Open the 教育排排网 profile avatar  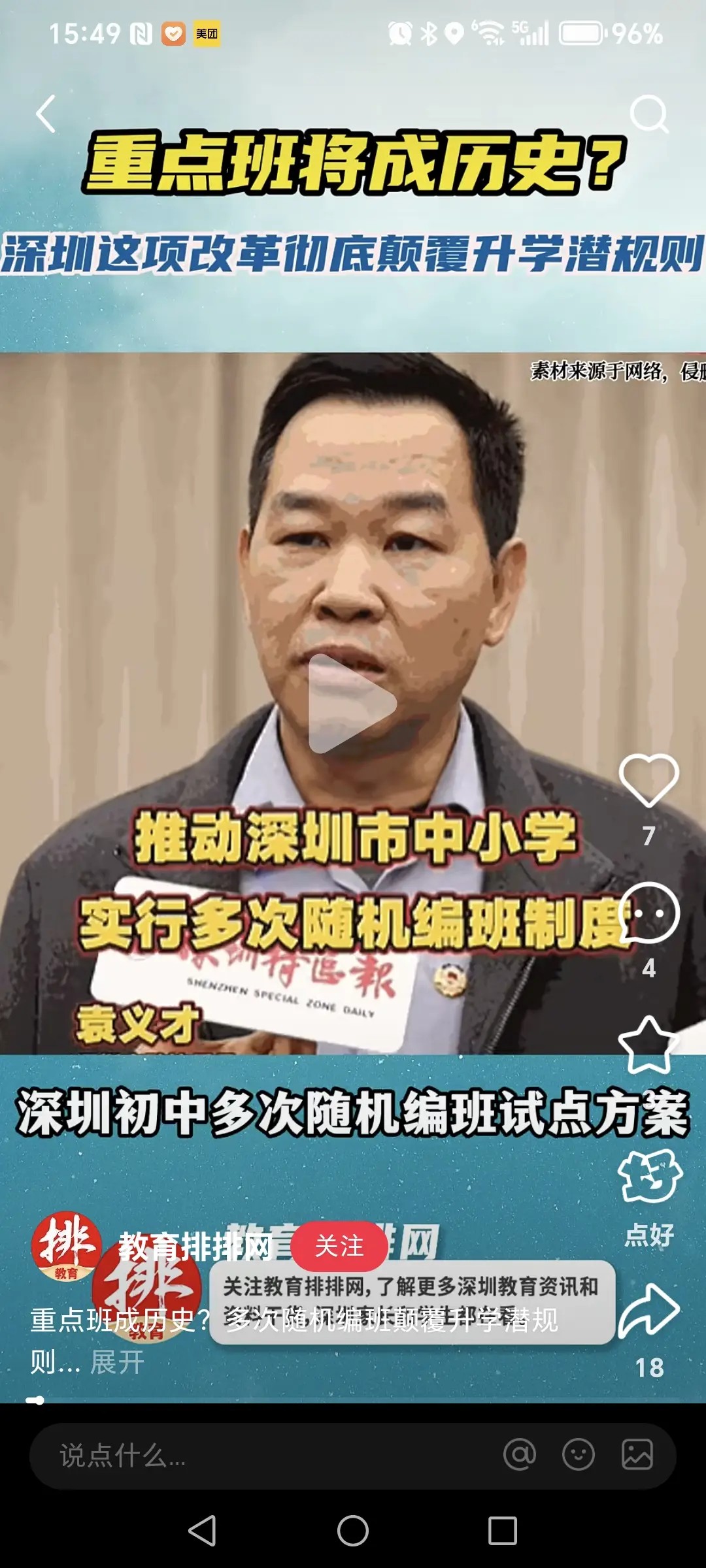[67, 1246]
